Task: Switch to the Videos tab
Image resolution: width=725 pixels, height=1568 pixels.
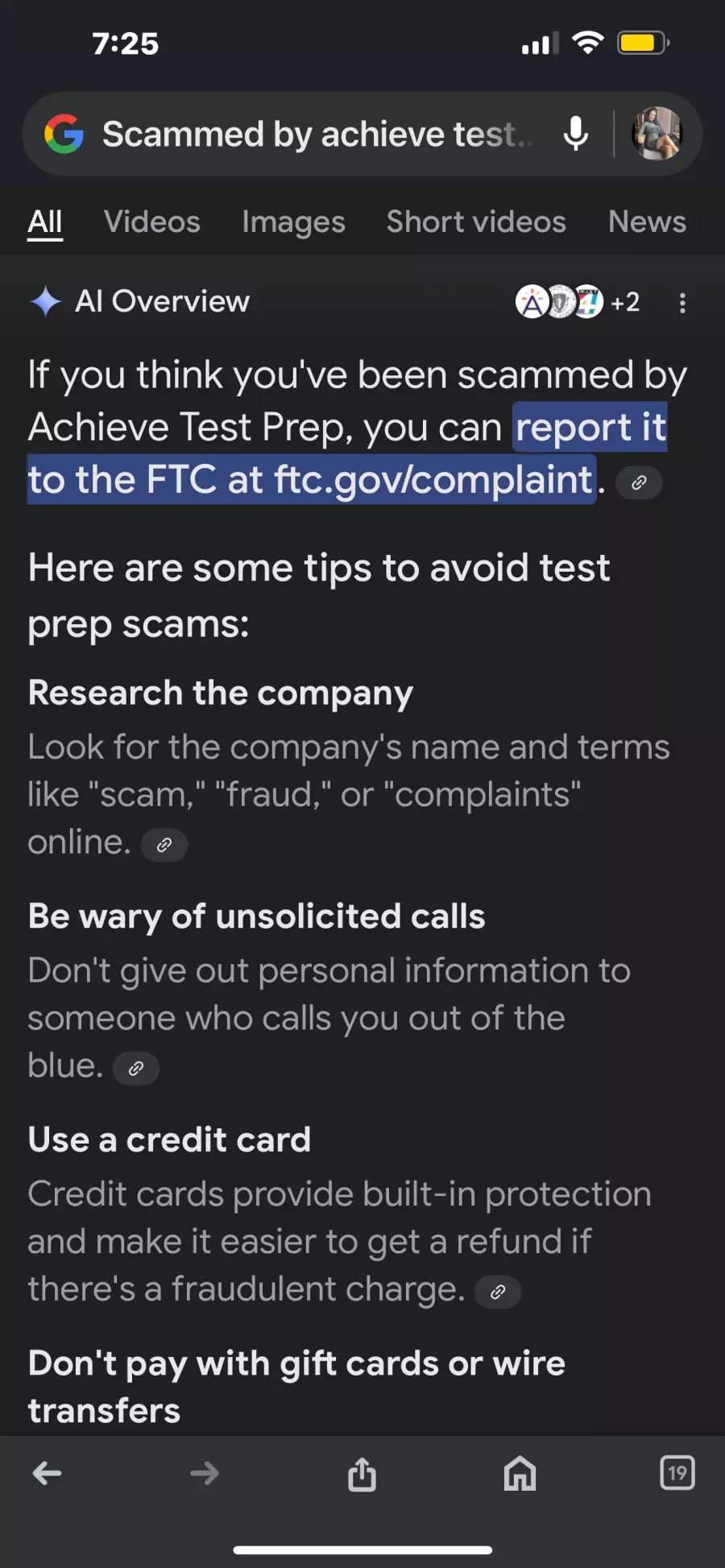Action: [x=151, y=222]
